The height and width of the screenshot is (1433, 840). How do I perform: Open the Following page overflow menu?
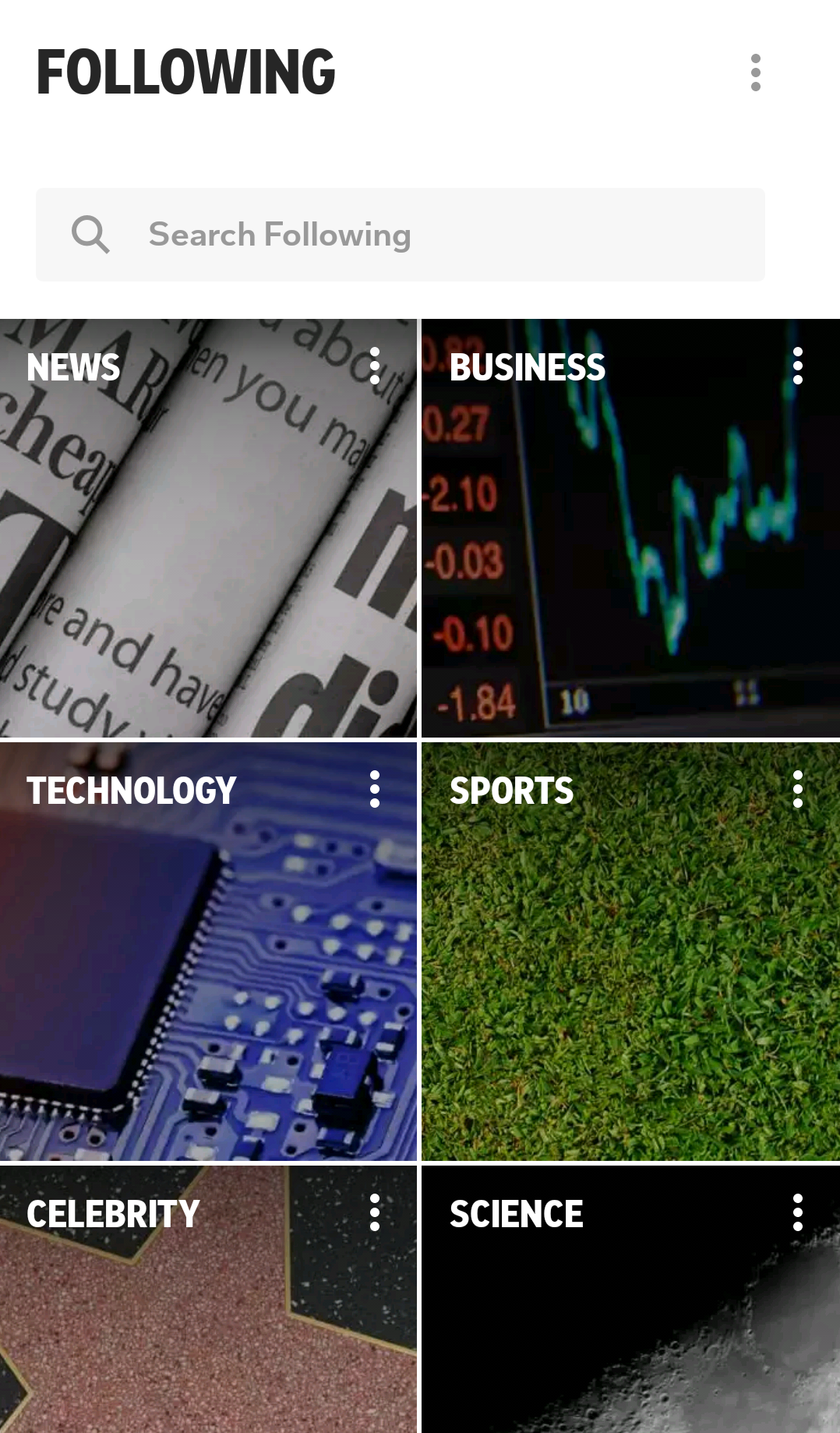point(755,73)
